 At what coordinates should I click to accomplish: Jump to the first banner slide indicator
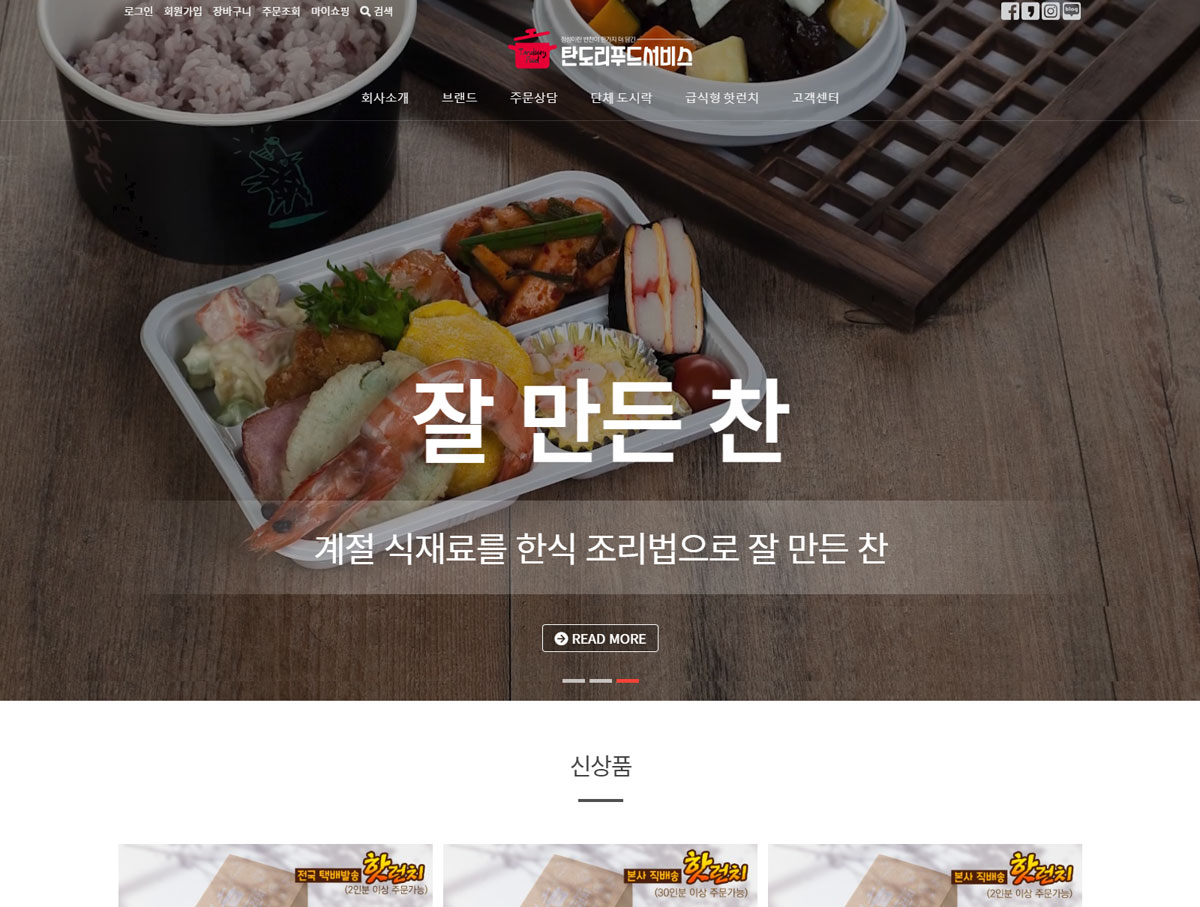(573, 681)
